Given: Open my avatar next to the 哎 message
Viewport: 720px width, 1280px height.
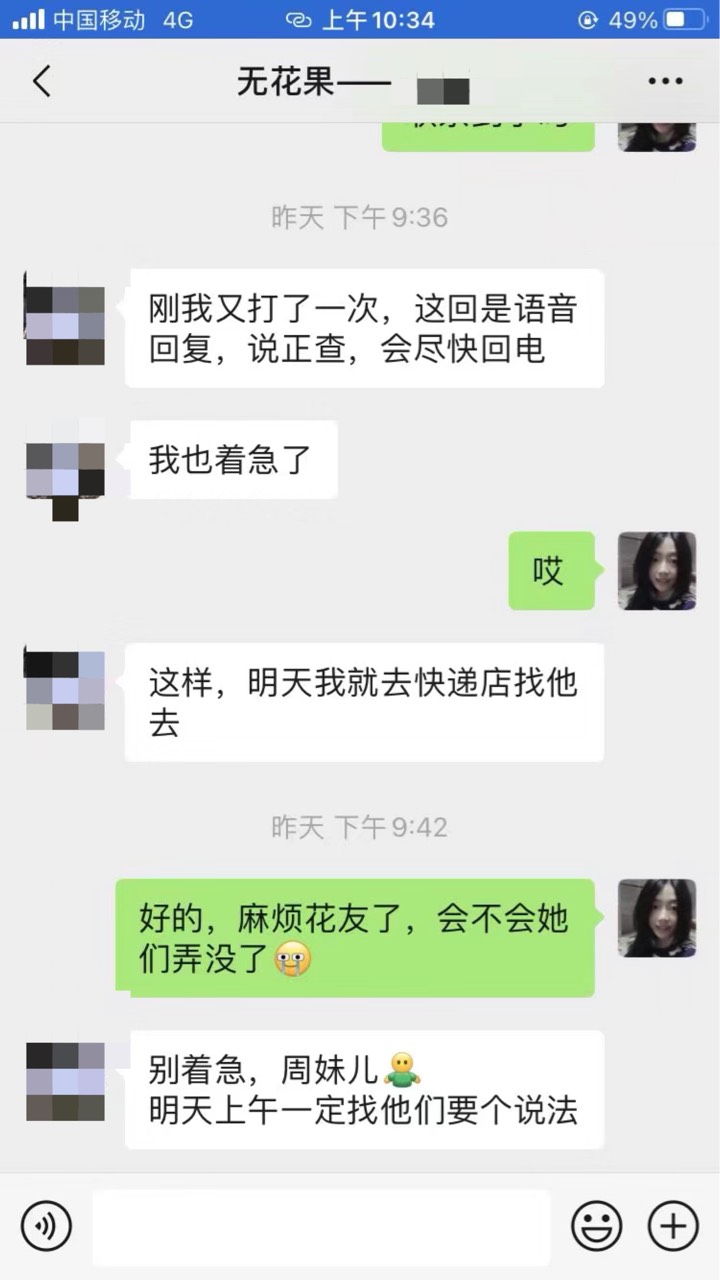Looking at the screenshot, I should tap(656, 571).
